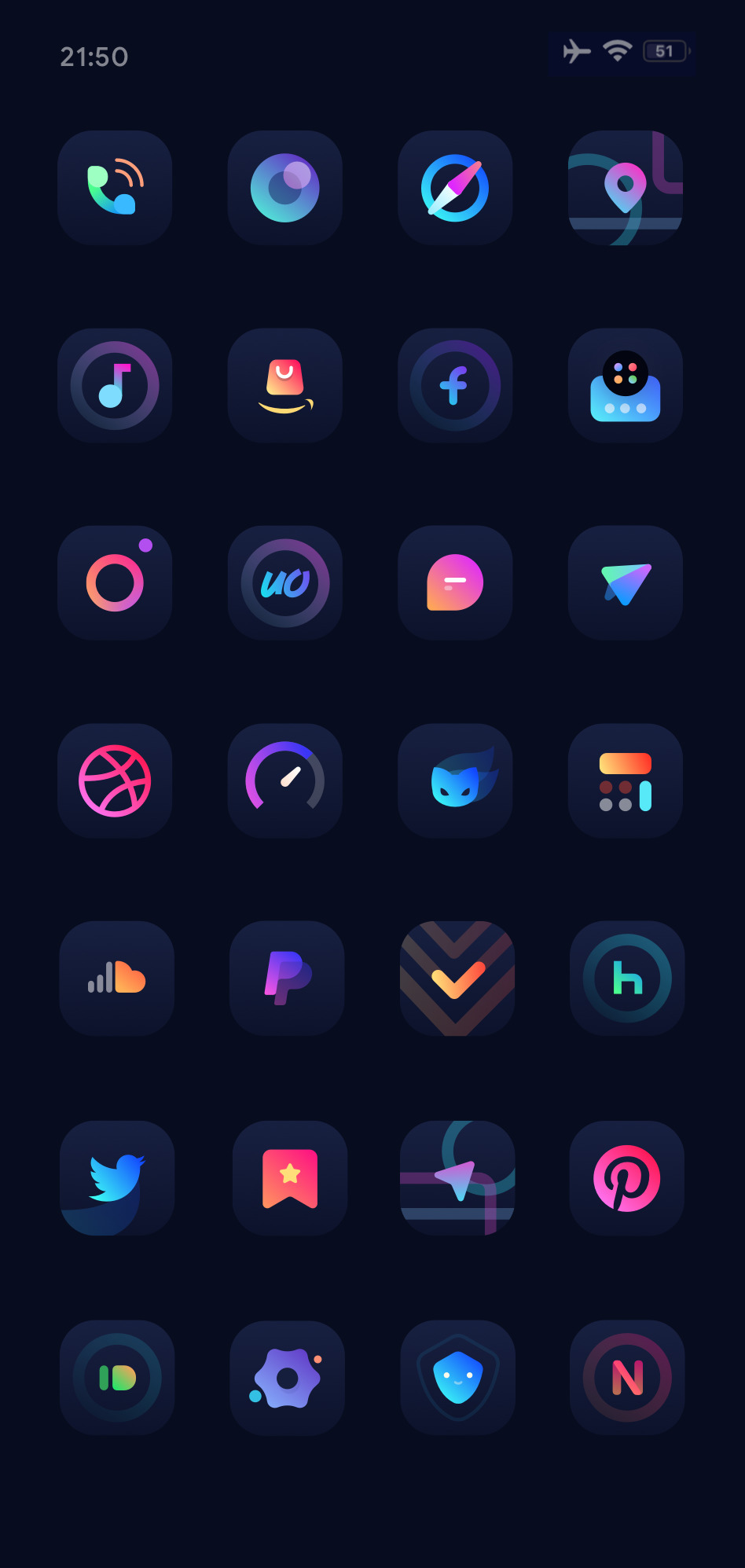Launch the PayPal app icon
The width and height of the screenshot is (745, 1568).
[287, 979]
